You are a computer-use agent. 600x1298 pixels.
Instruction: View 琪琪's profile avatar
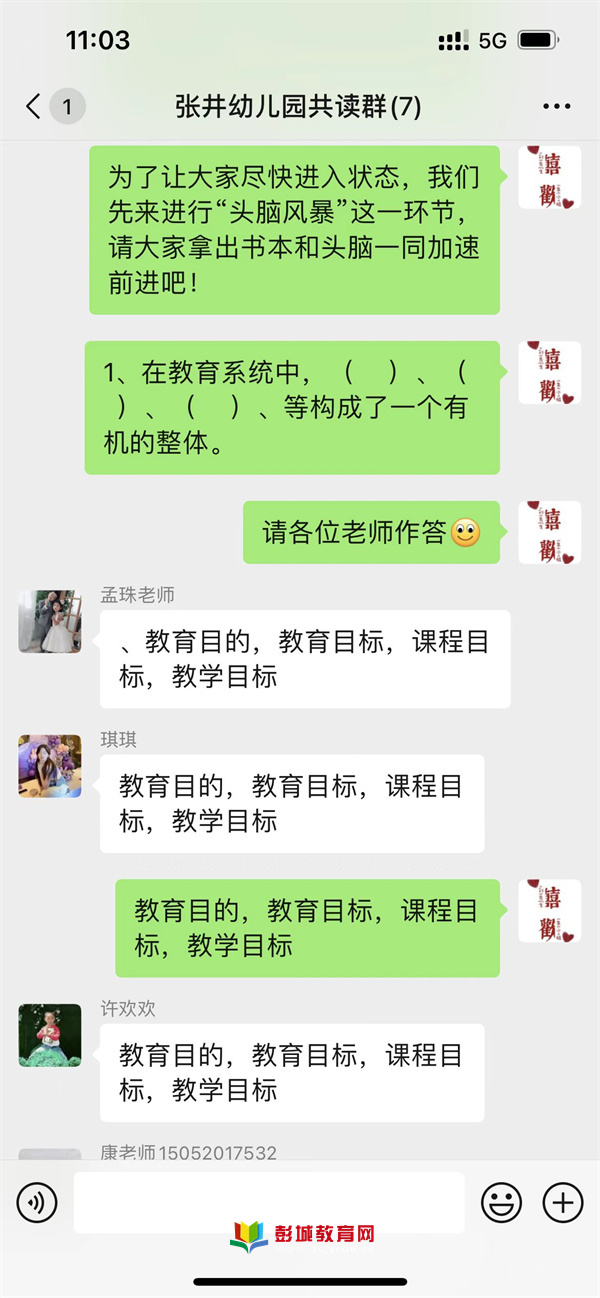click(x=49, y=766)
